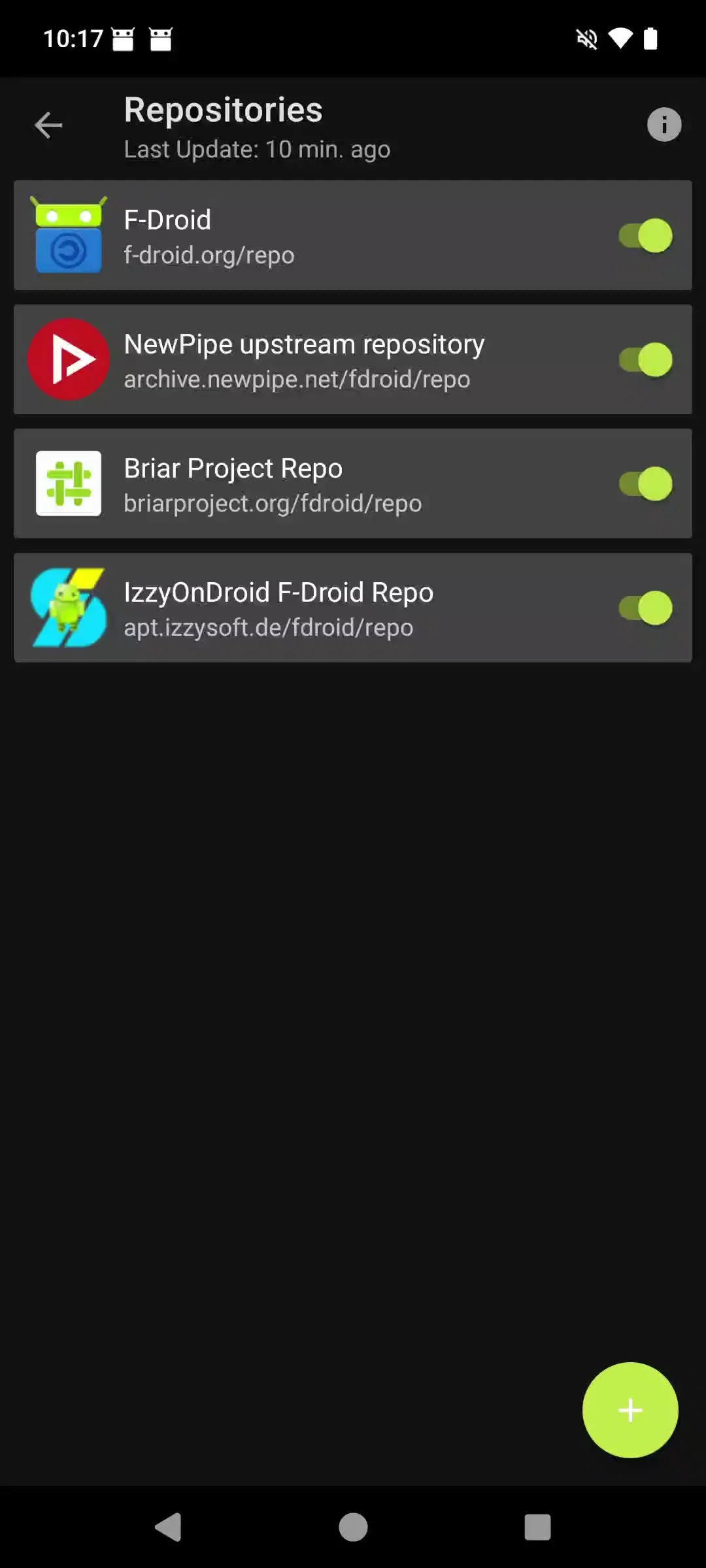706x1568 pixels.
Task: Add a new repository with plus button
Action: pyautogui.click(x=630, y=1410)
